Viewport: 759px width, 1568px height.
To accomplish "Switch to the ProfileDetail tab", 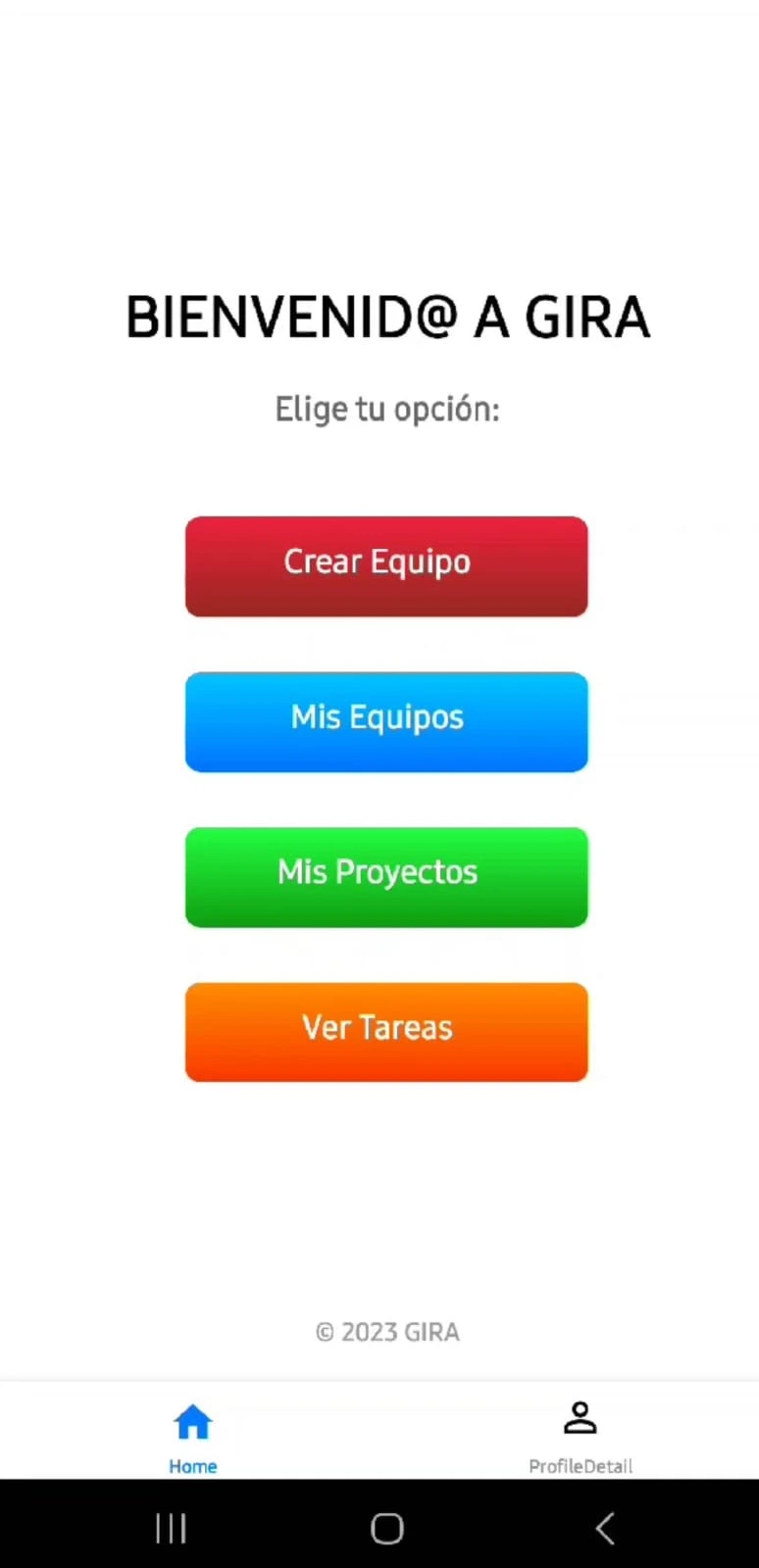I will pyautogui.click(x=579, y=1436).
